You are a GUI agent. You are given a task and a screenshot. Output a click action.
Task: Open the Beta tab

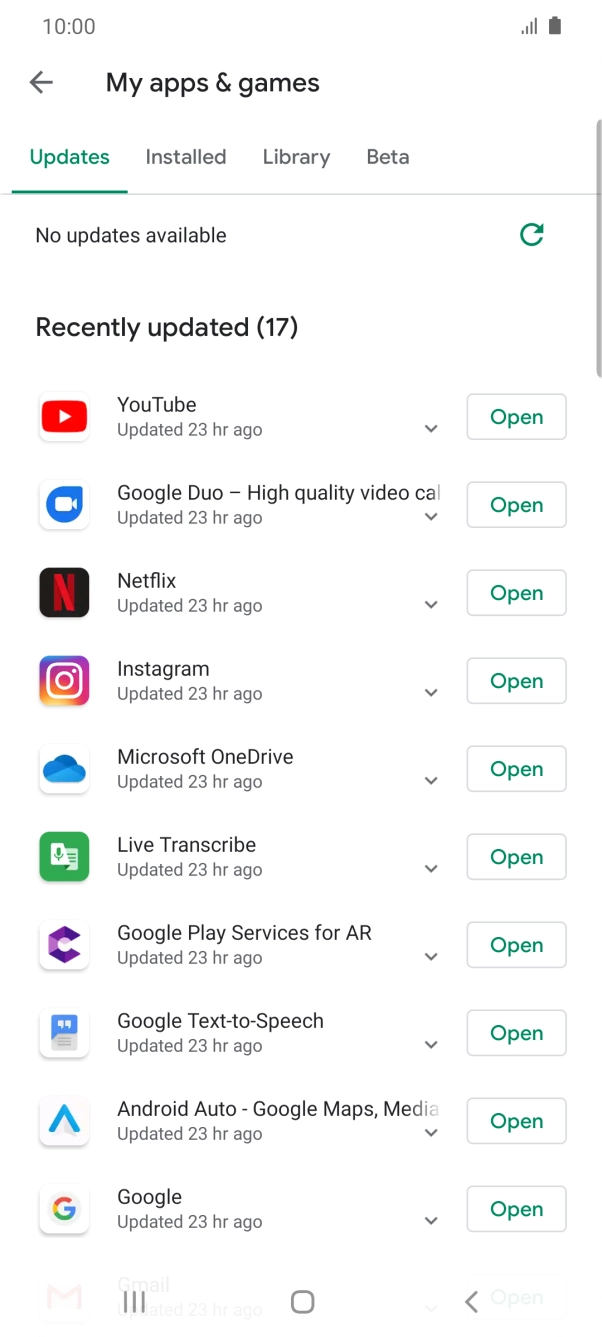[388, 157]
